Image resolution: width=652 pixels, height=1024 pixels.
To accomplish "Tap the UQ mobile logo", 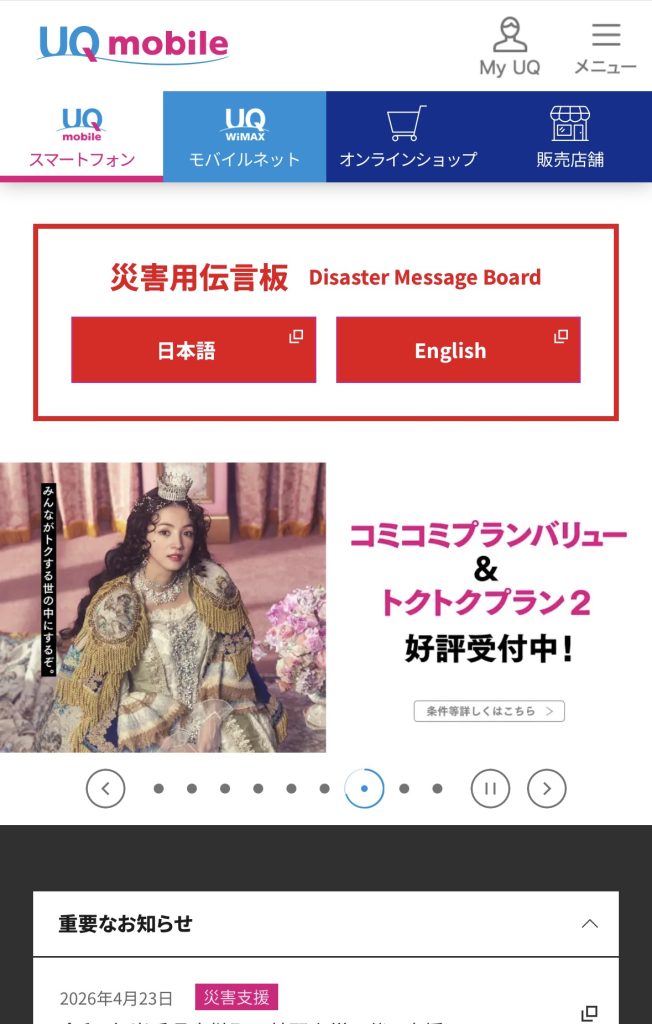I will [133, 44].
